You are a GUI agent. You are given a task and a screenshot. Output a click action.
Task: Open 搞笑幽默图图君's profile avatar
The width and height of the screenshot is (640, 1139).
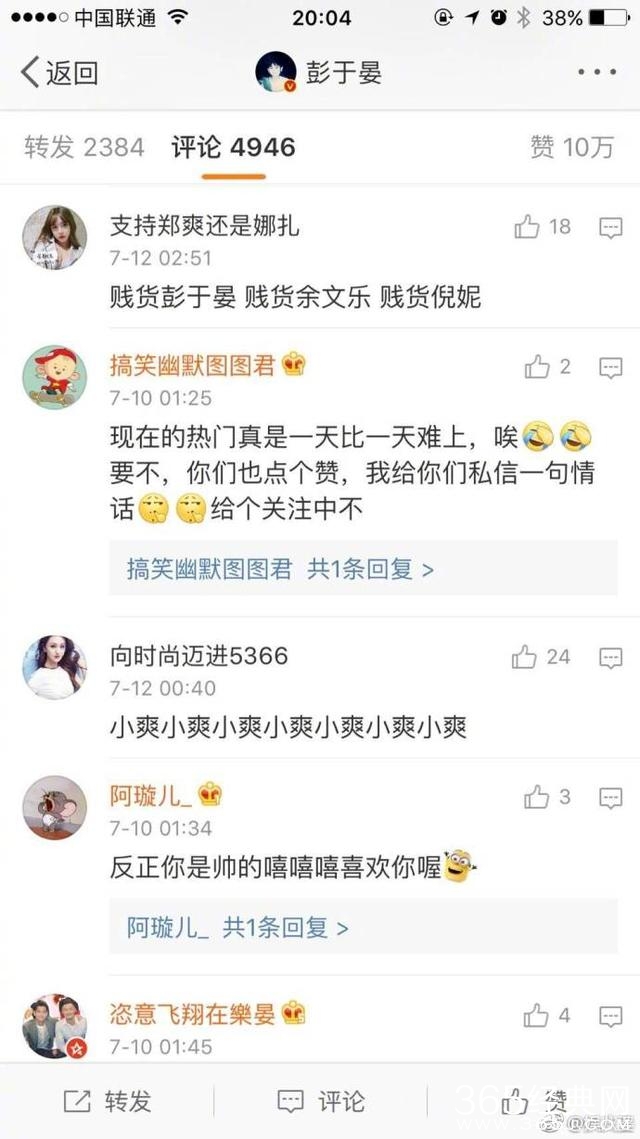tap(54, 377)
